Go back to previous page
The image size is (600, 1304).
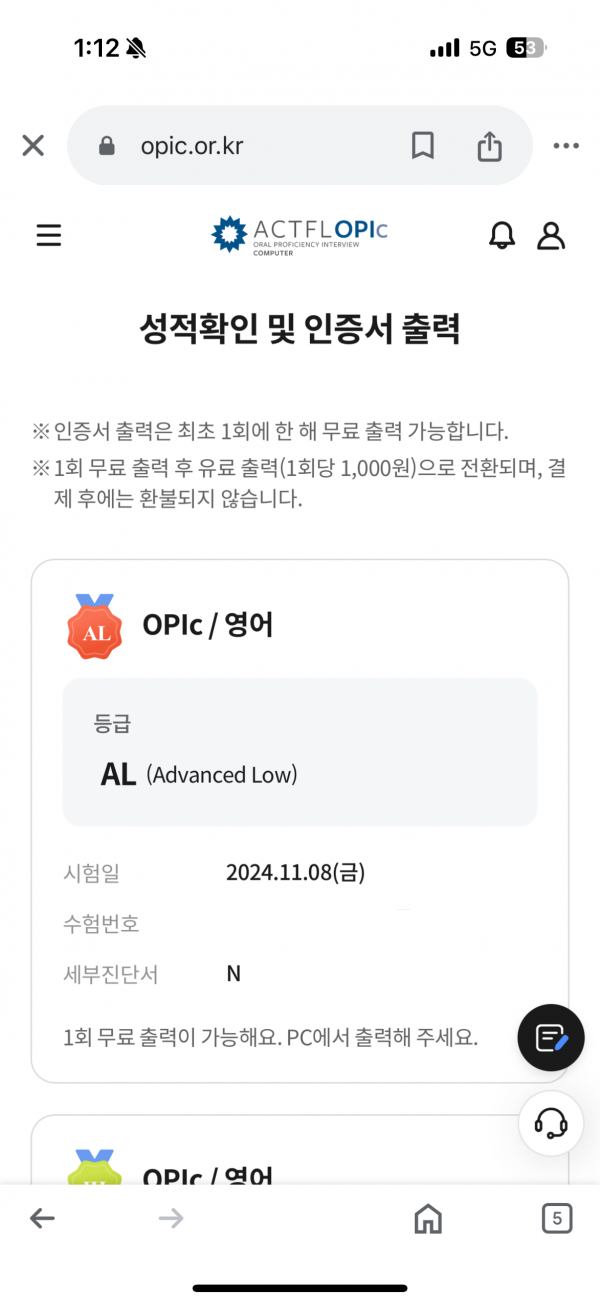tap(42, 1218)
